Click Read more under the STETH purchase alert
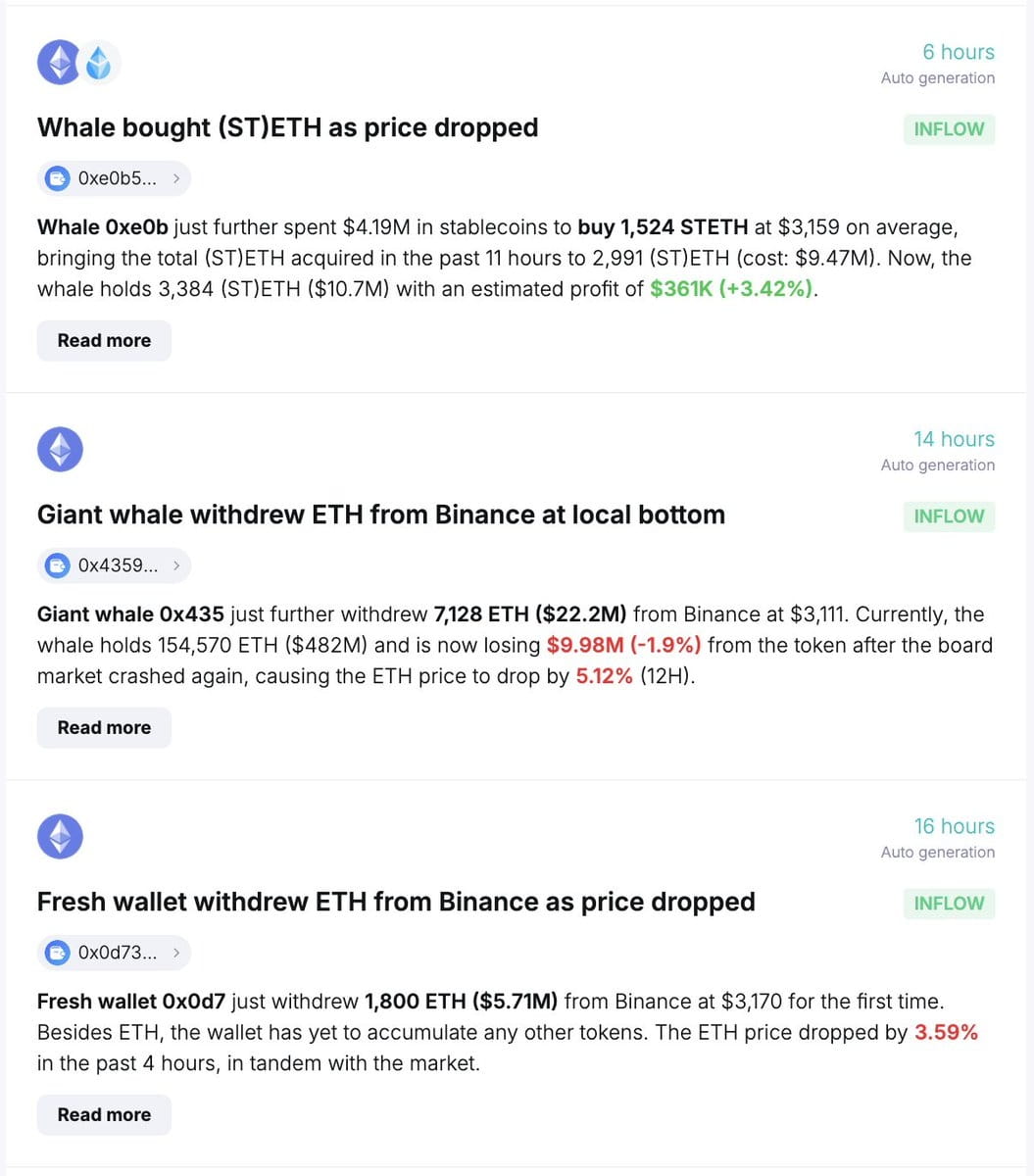Screen dimensions: 1034x1176 click(x=104, y=340)
